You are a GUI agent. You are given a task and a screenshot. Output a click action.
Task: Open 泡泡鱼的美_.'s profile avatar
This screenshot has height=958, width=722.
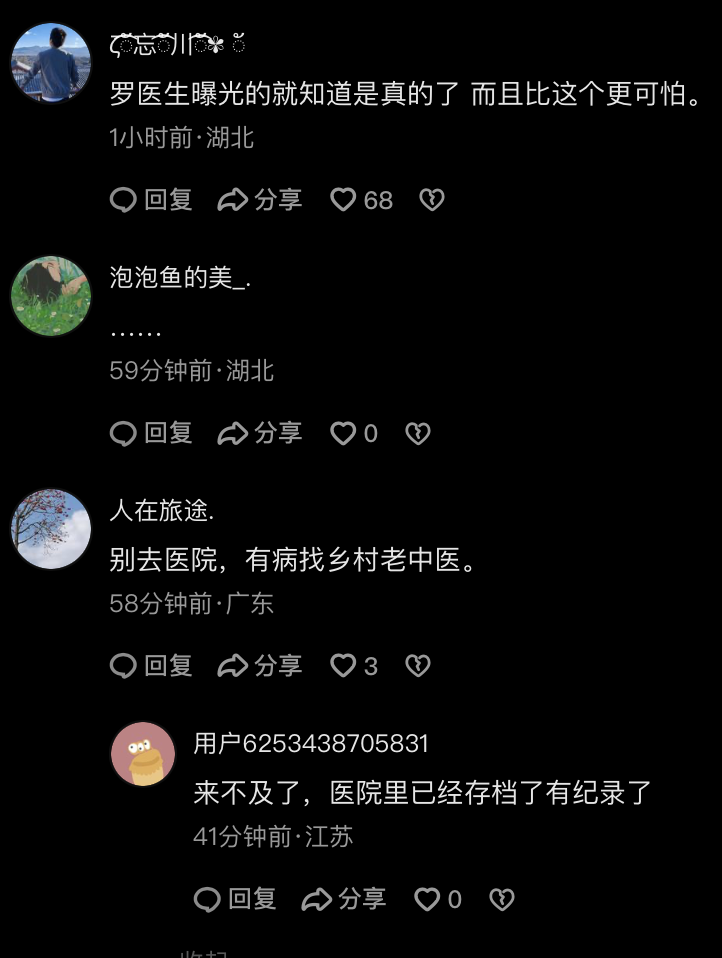(x=51, y=296)
